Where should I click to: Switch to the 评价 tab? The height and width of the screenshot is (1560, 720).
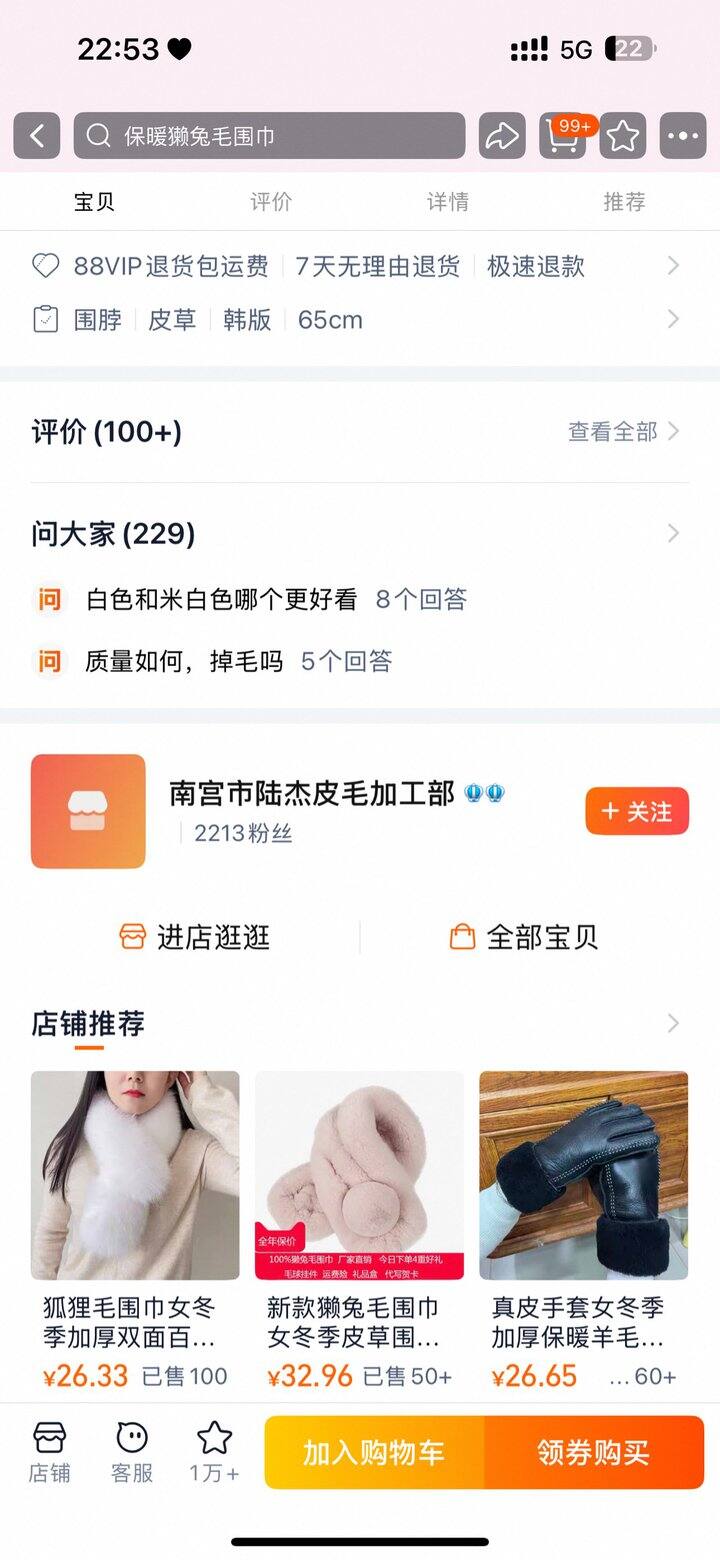point(271,202)
